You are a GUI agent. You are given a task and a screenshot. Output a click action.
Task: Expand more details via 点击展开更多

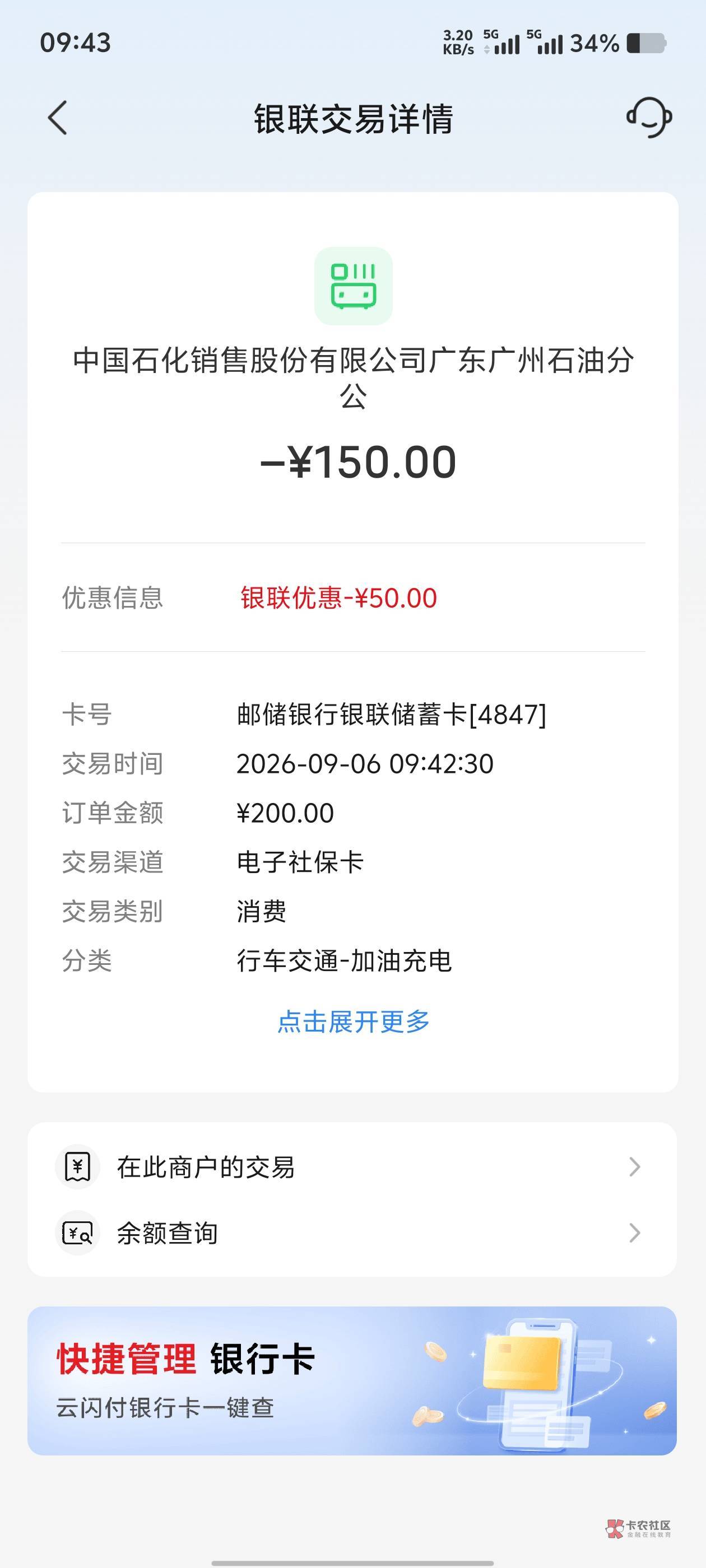coord(354,1021)
